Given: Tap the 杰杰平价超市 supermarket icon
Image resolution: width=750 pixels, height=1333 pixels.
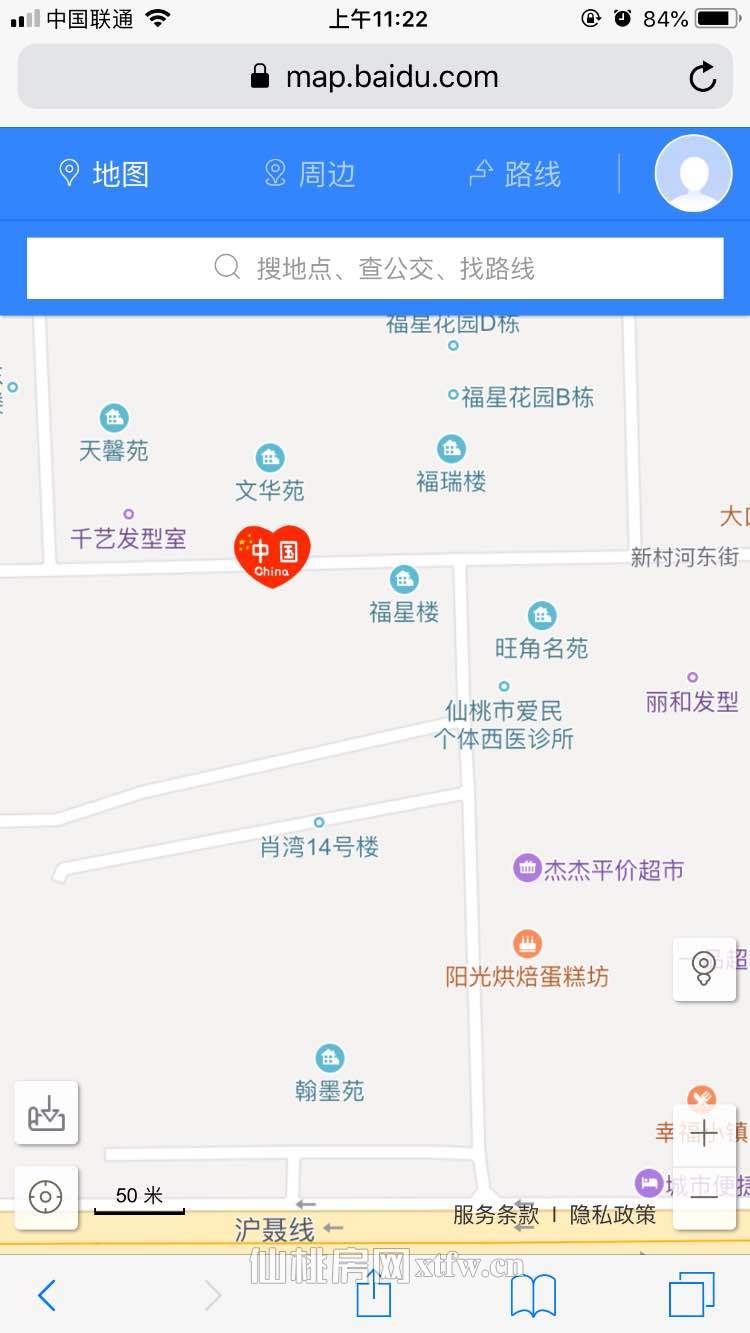Looking at the screenshot, I should [x=528, y=866].
